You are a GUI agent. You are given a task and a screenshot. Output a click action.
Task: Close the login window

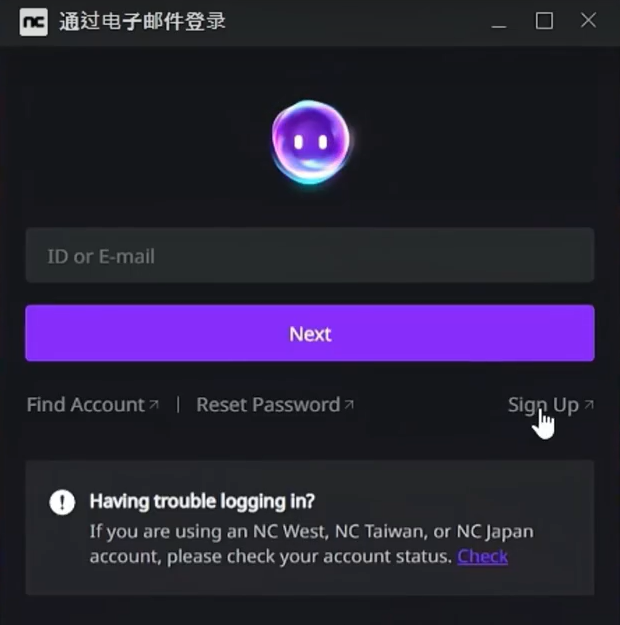(x=589, y=21)
